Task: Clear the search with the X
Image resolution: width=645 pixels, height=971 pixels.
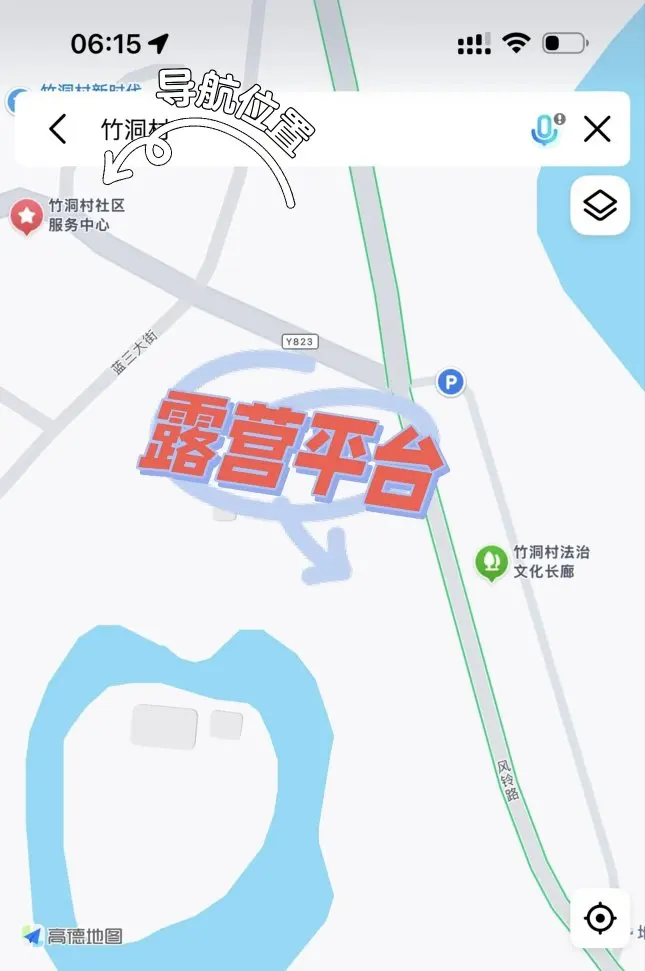Action: tap(597, 129)
